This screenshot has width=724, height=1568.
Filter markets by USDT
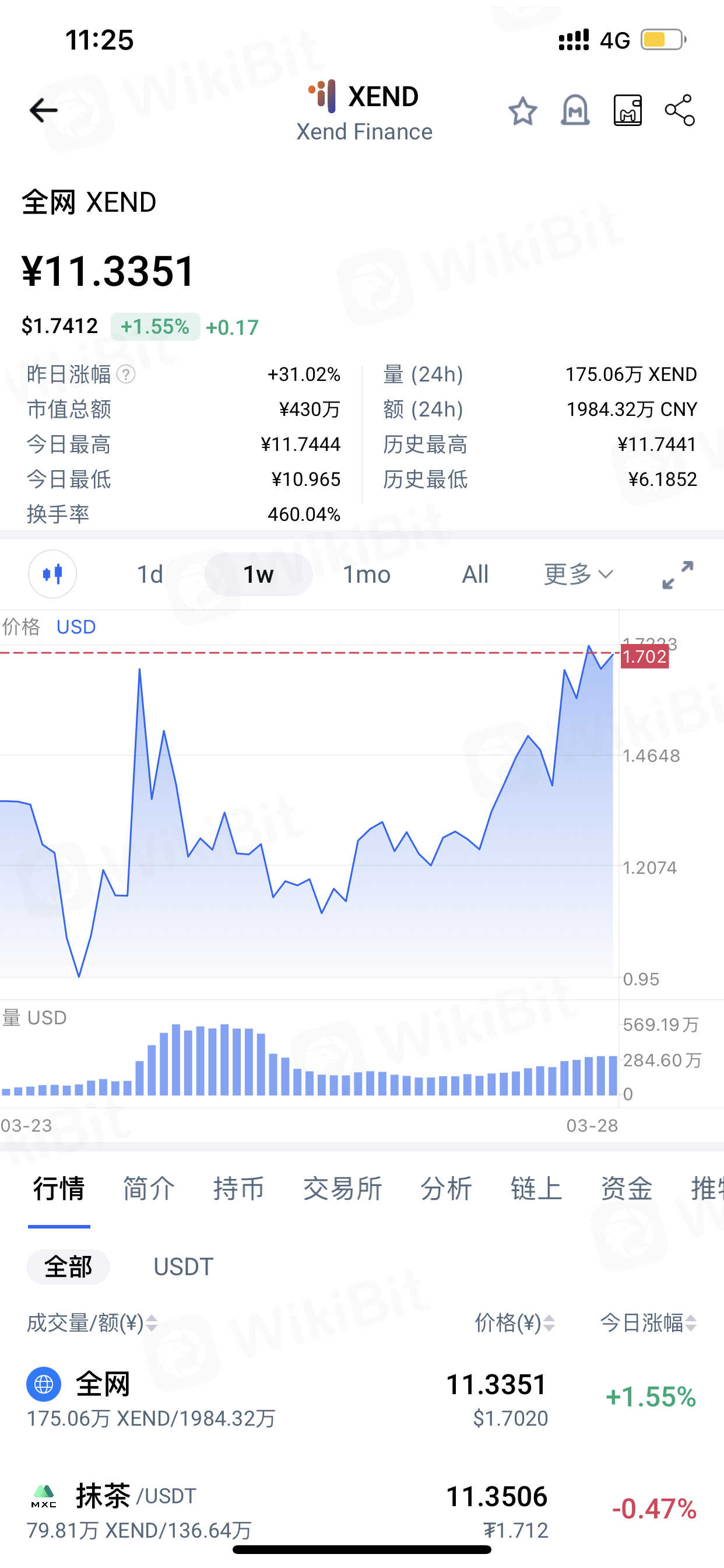point(183,1266)
